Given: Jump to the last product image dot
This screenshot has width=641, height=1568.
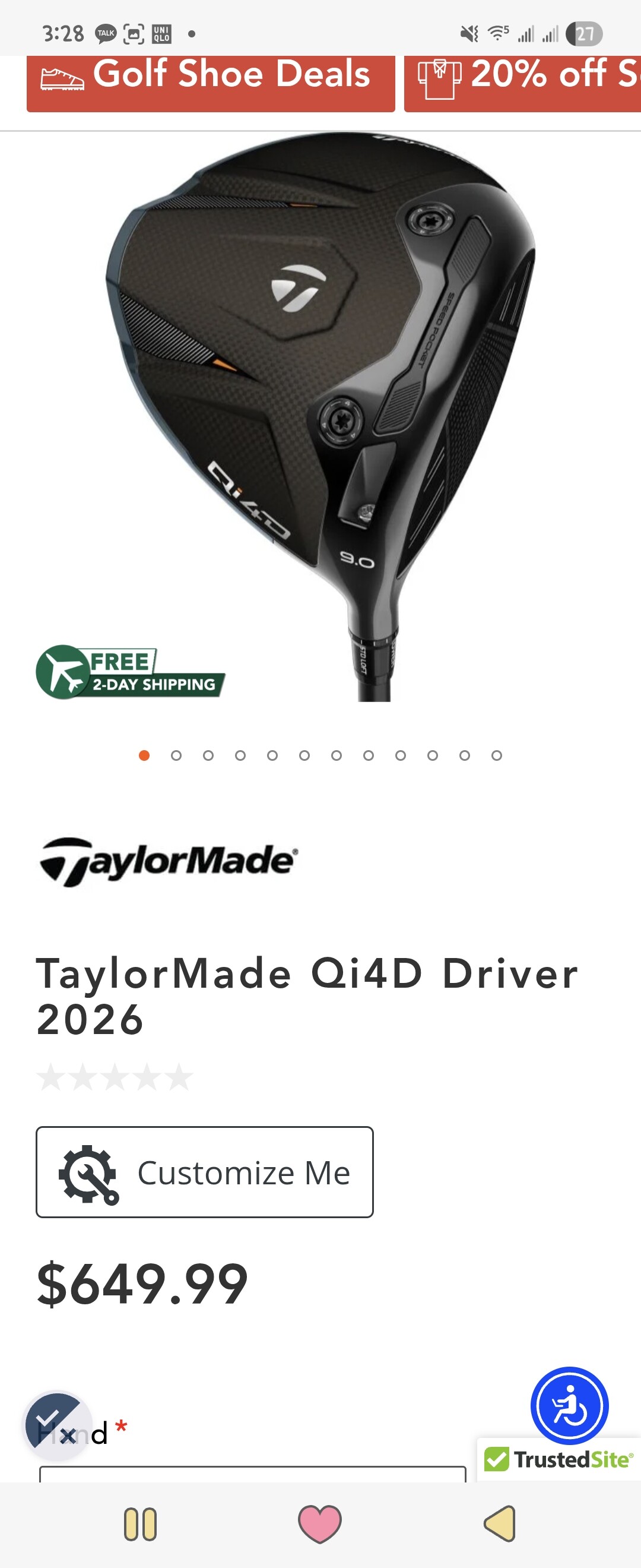Looking at the screenshot, I should point(497,755).
